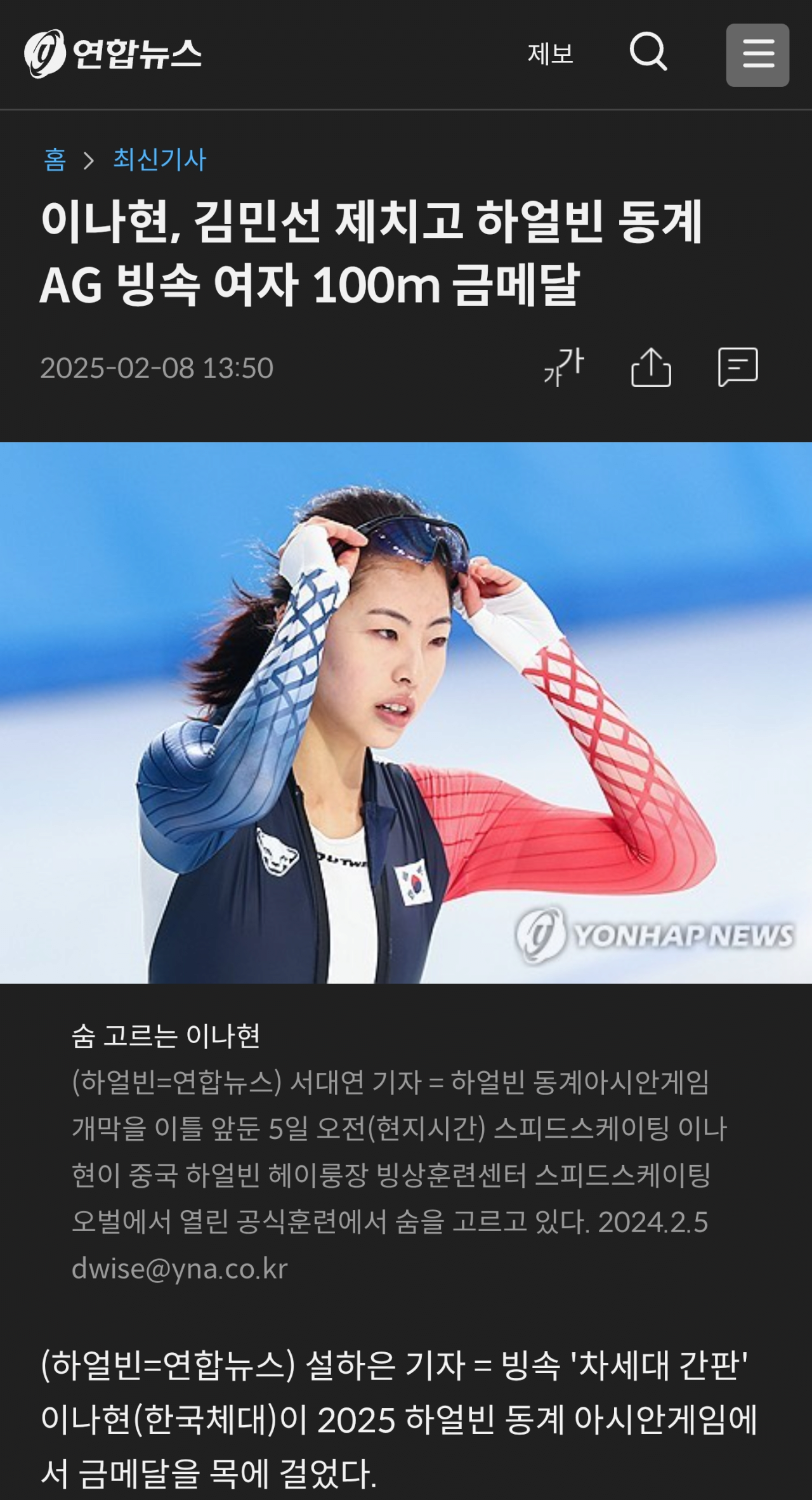Open the article photo of the speed skater
Screen dimensions: 812x1500
tap(406, 712)
